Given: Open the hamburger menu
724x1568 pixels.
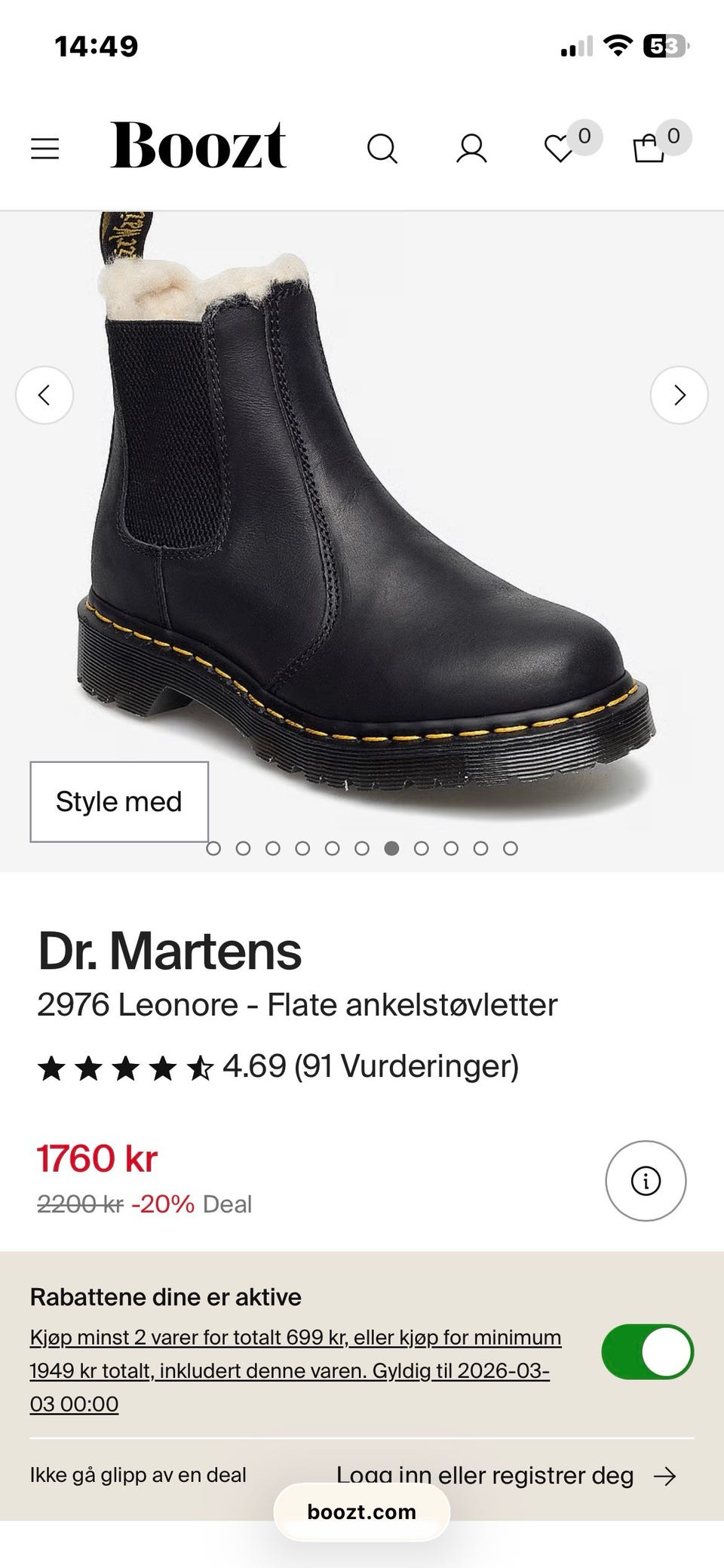Looking at the screenshot, I should pos(44,148).
